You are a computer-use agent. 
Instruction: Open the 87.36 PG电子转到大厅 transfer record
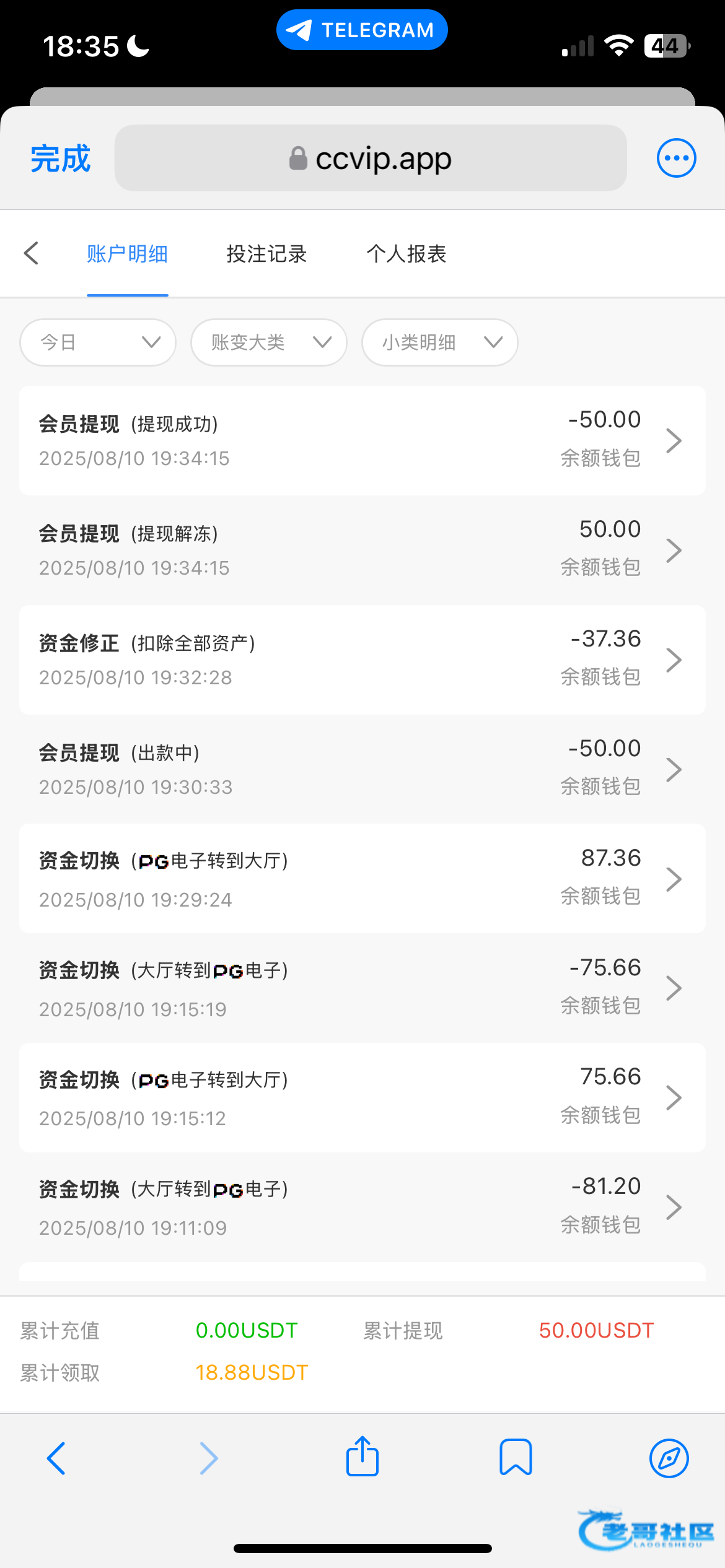362,878
